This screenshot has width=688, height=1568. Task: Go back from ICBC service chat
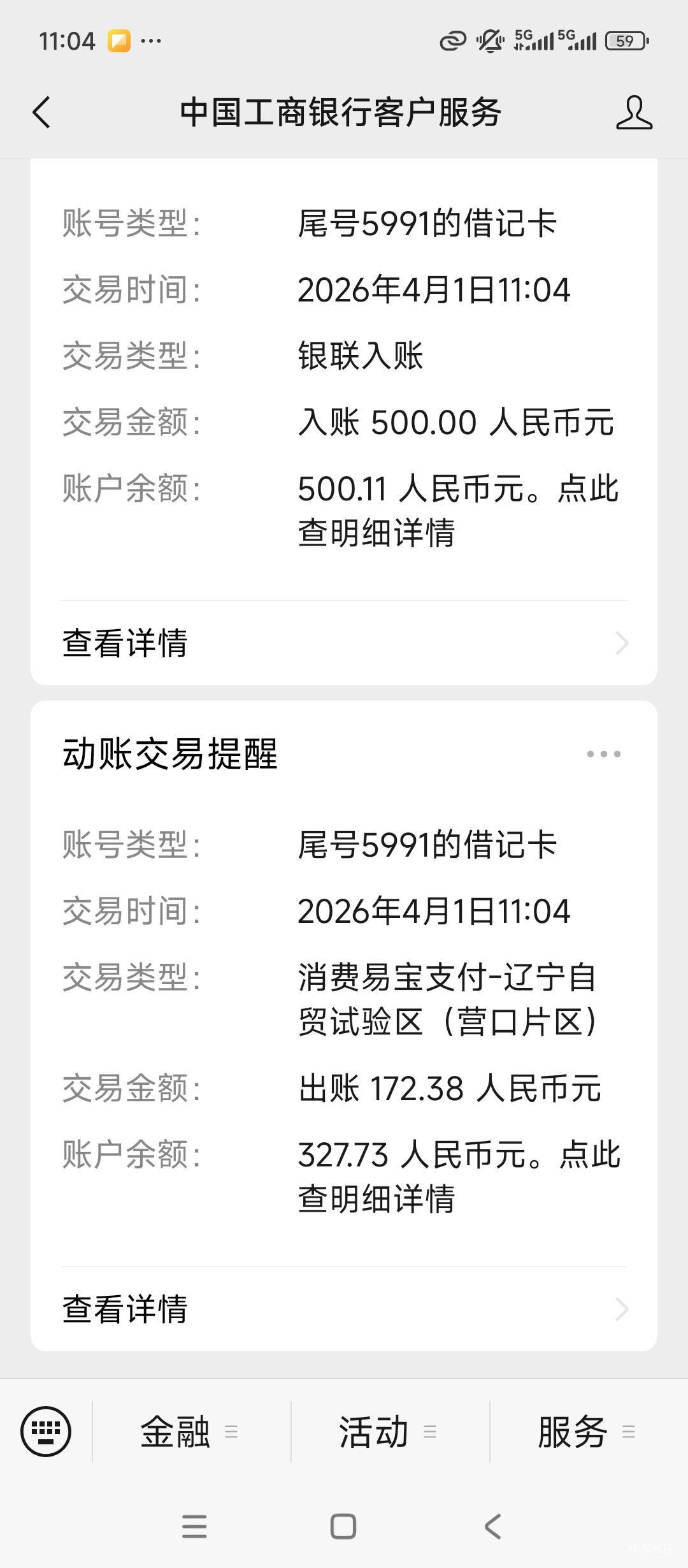point(41,113)
